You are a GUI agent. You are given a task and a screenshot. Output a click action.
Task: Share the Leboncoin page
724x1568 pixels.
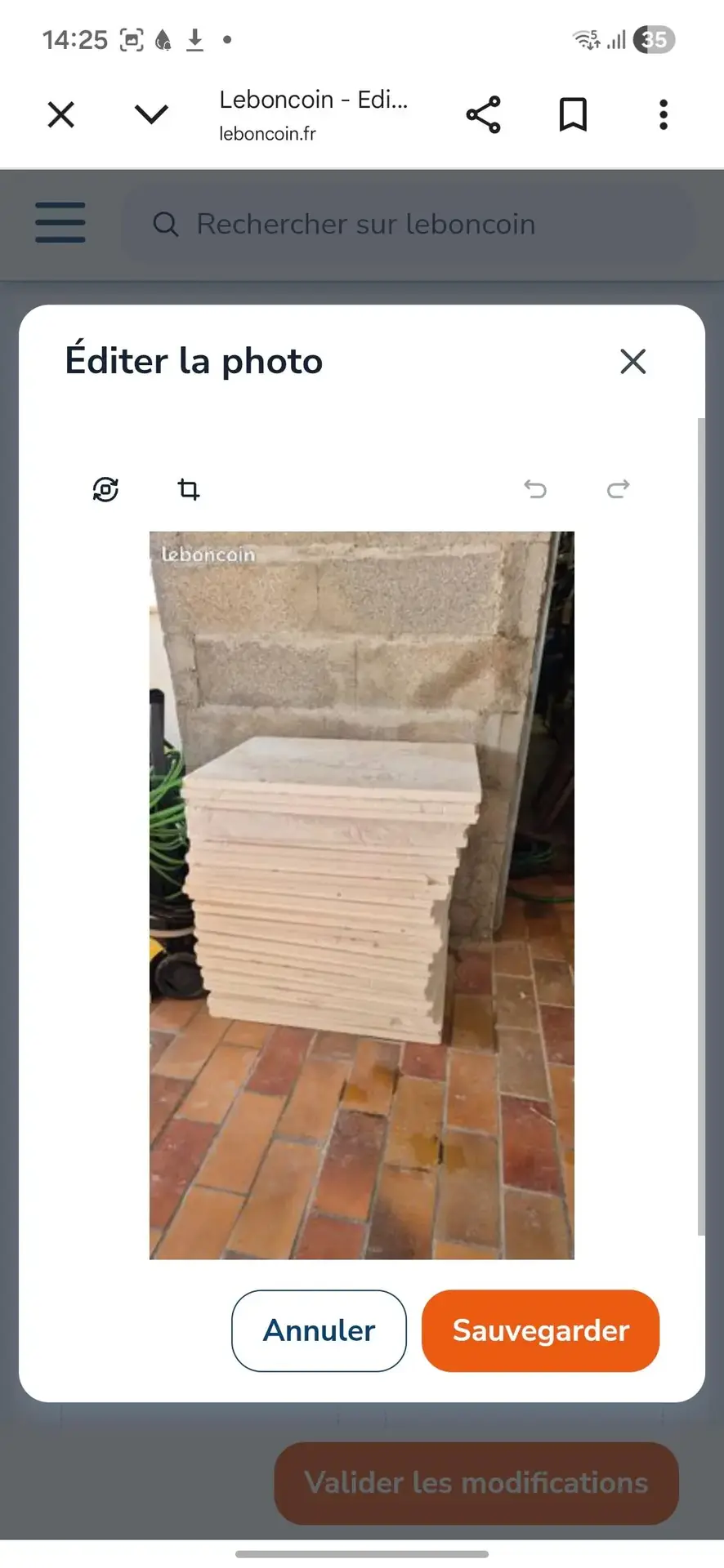483,115
